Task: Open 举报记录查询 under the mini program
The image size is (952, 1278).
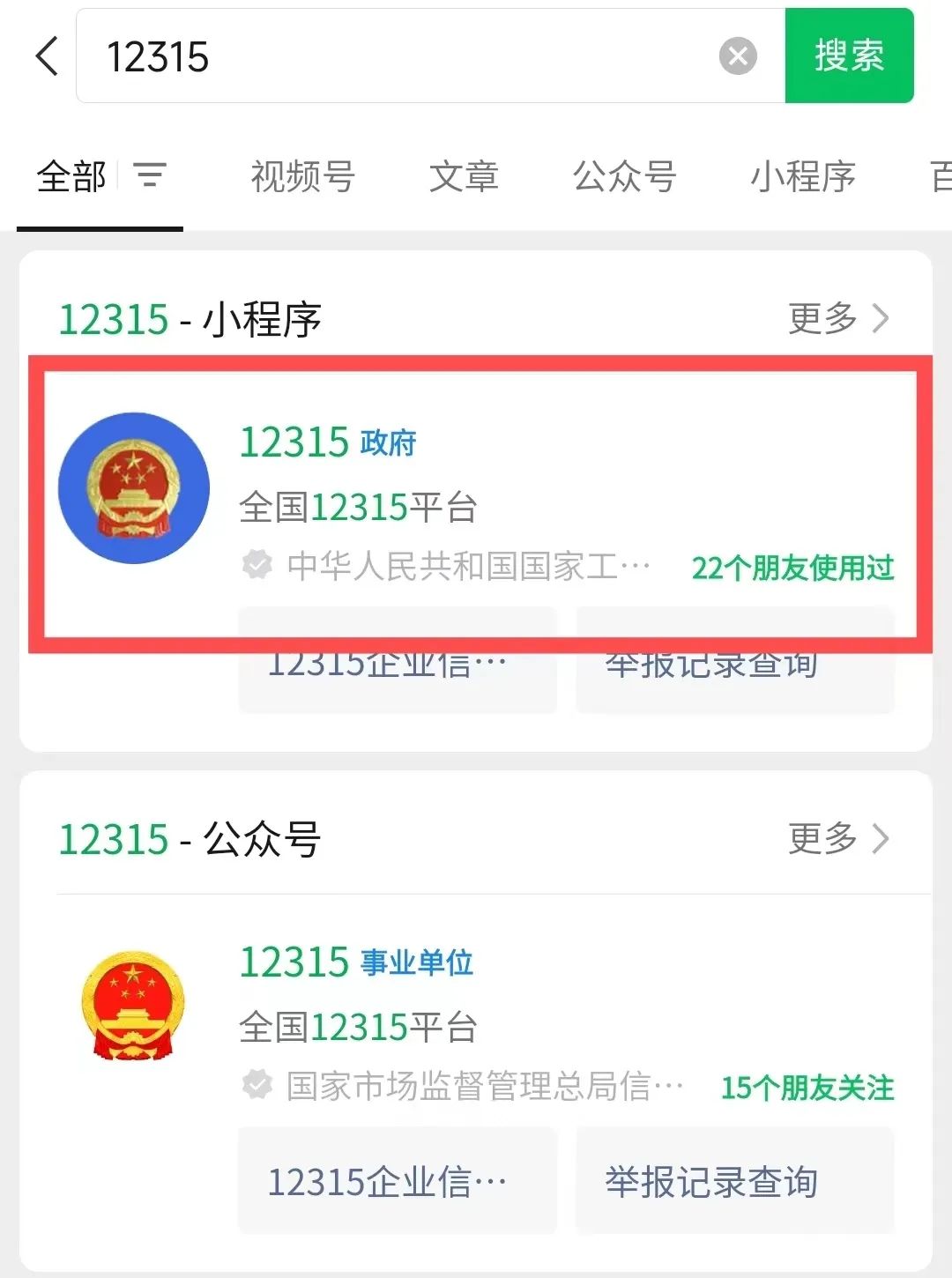Action: 735,663
